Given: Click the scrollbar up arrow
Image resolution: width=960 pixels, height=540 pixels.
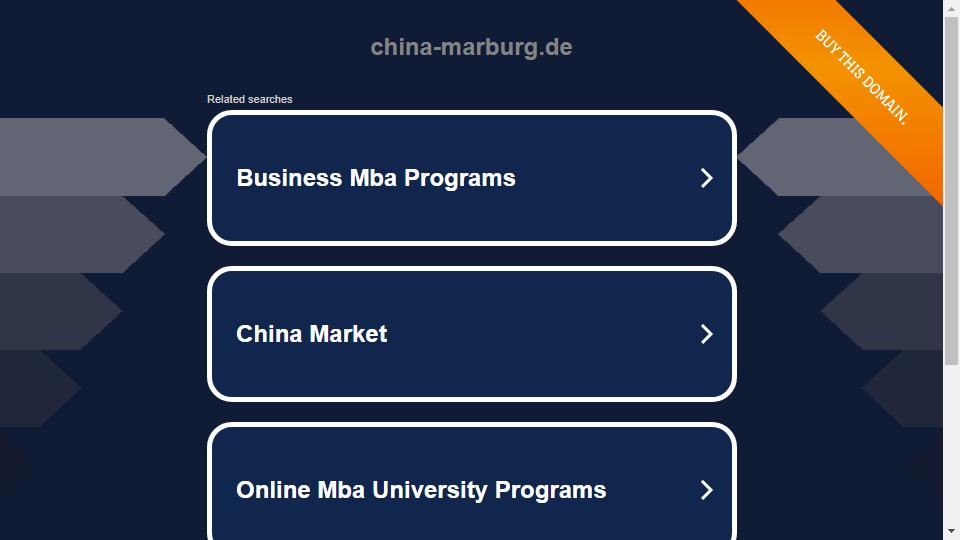Looking at the screenshot, I should (951, 8).
